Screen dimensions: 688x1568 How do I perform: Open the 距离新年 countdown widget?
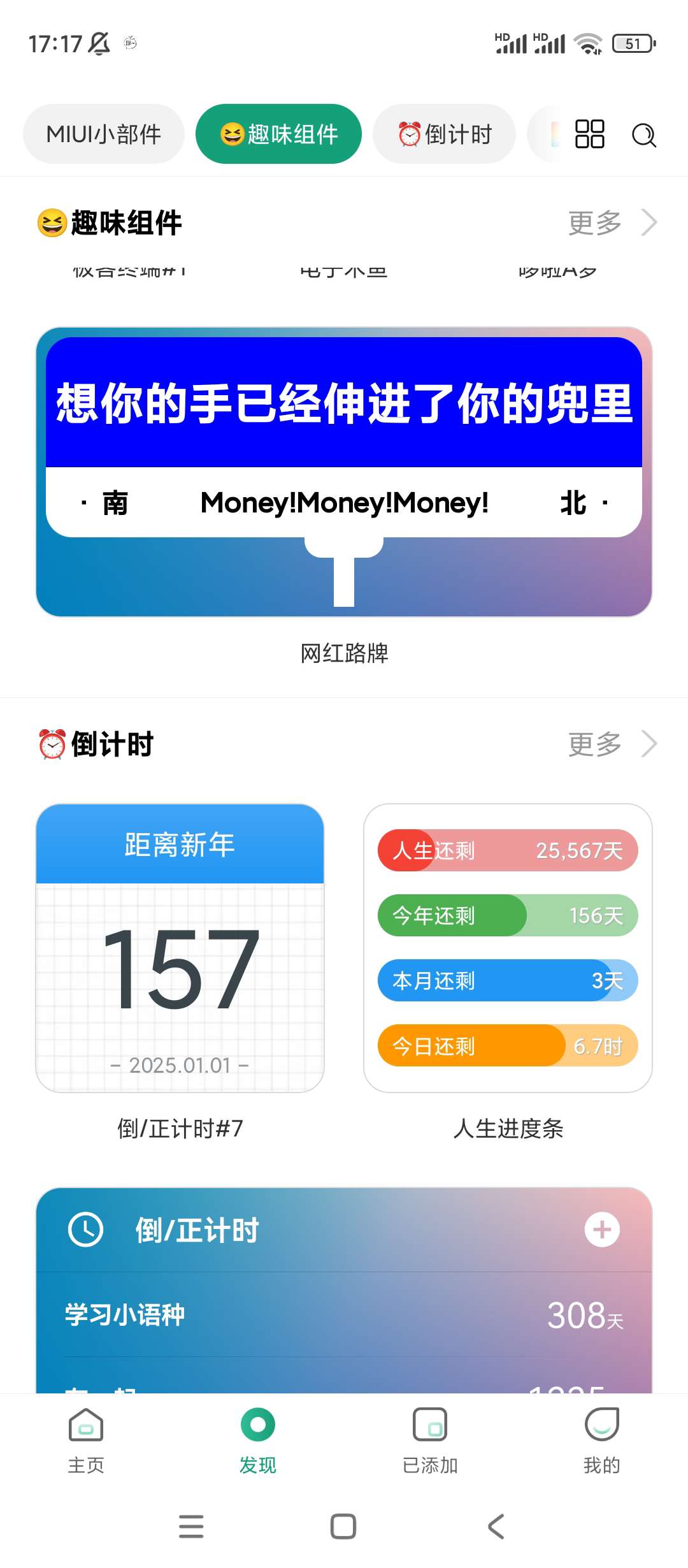click(x=180, y=948)
